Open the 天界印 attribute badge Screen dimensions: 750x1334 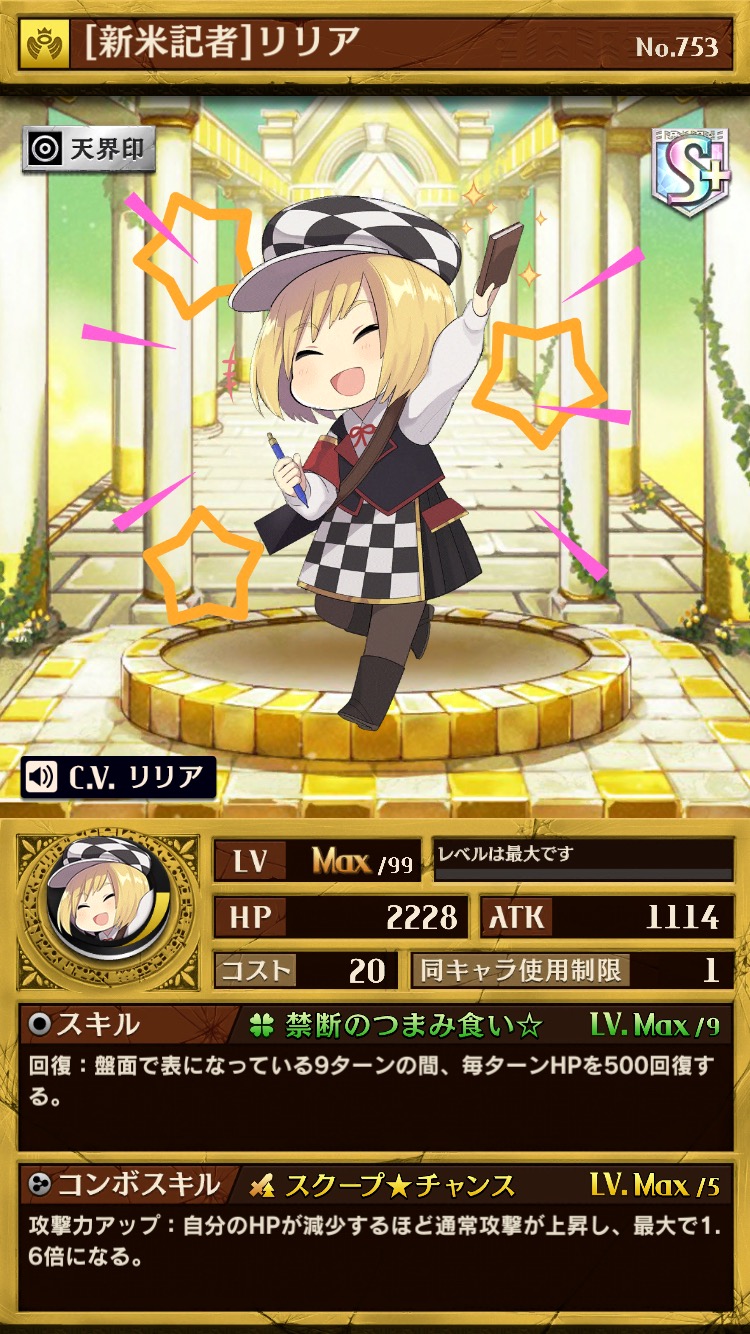coord(88,150)
